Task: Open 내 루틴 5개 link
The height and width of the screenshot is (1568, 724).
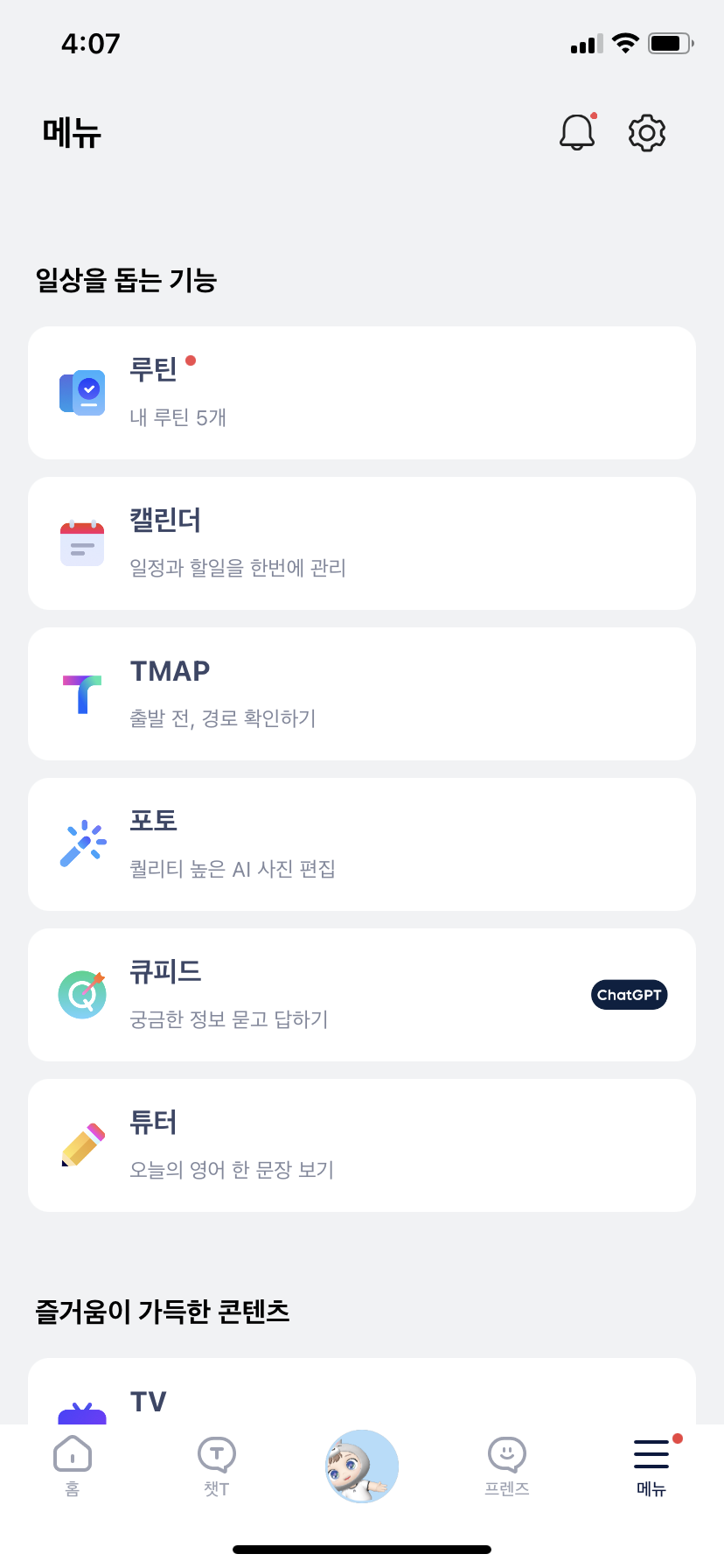Action: point(178,418)
